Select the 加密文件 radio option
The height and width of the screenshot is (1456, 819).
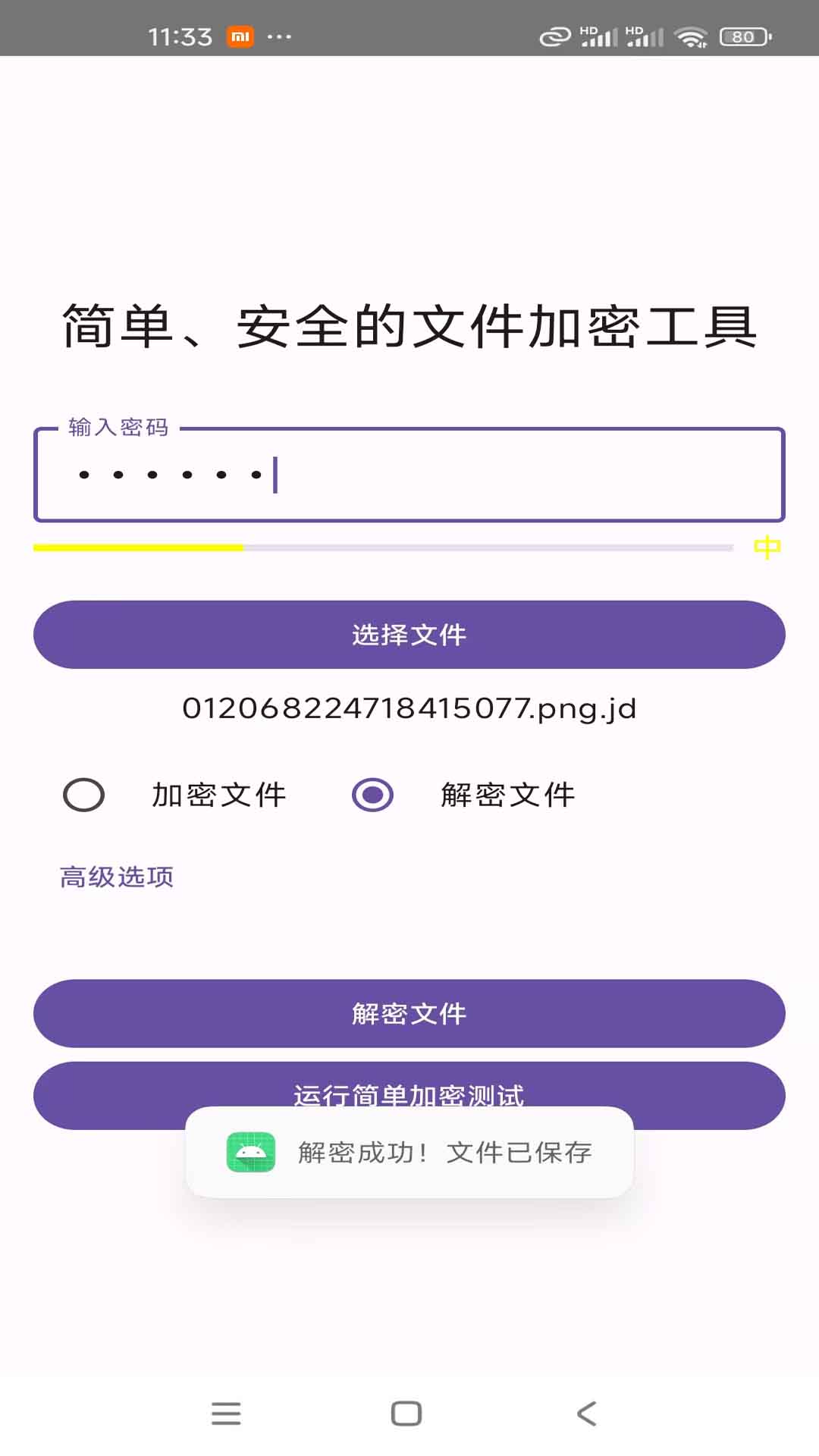click(83, 795)
